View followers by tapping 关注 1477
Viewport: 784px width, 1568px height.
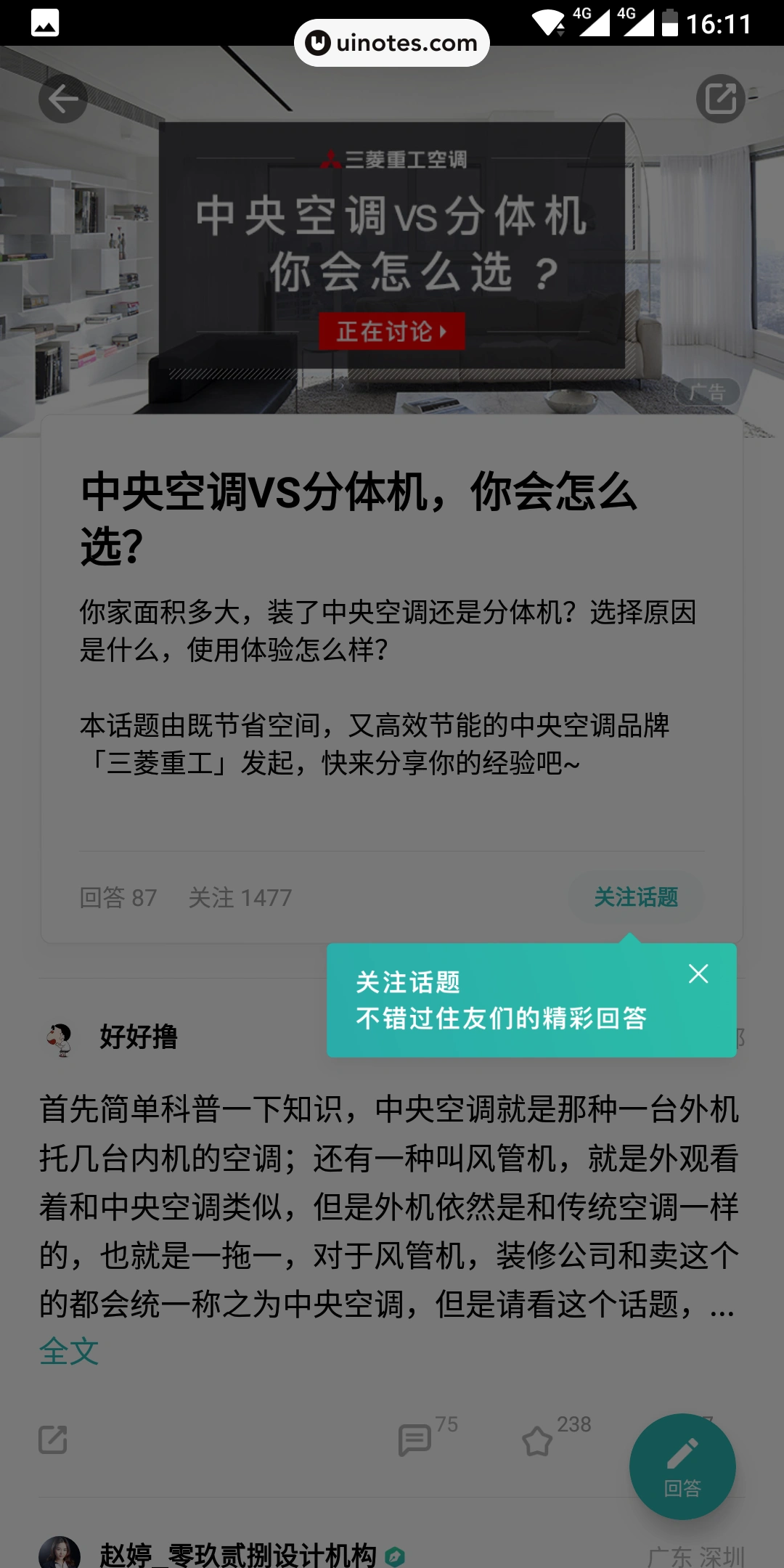click(x=240, y=898)
